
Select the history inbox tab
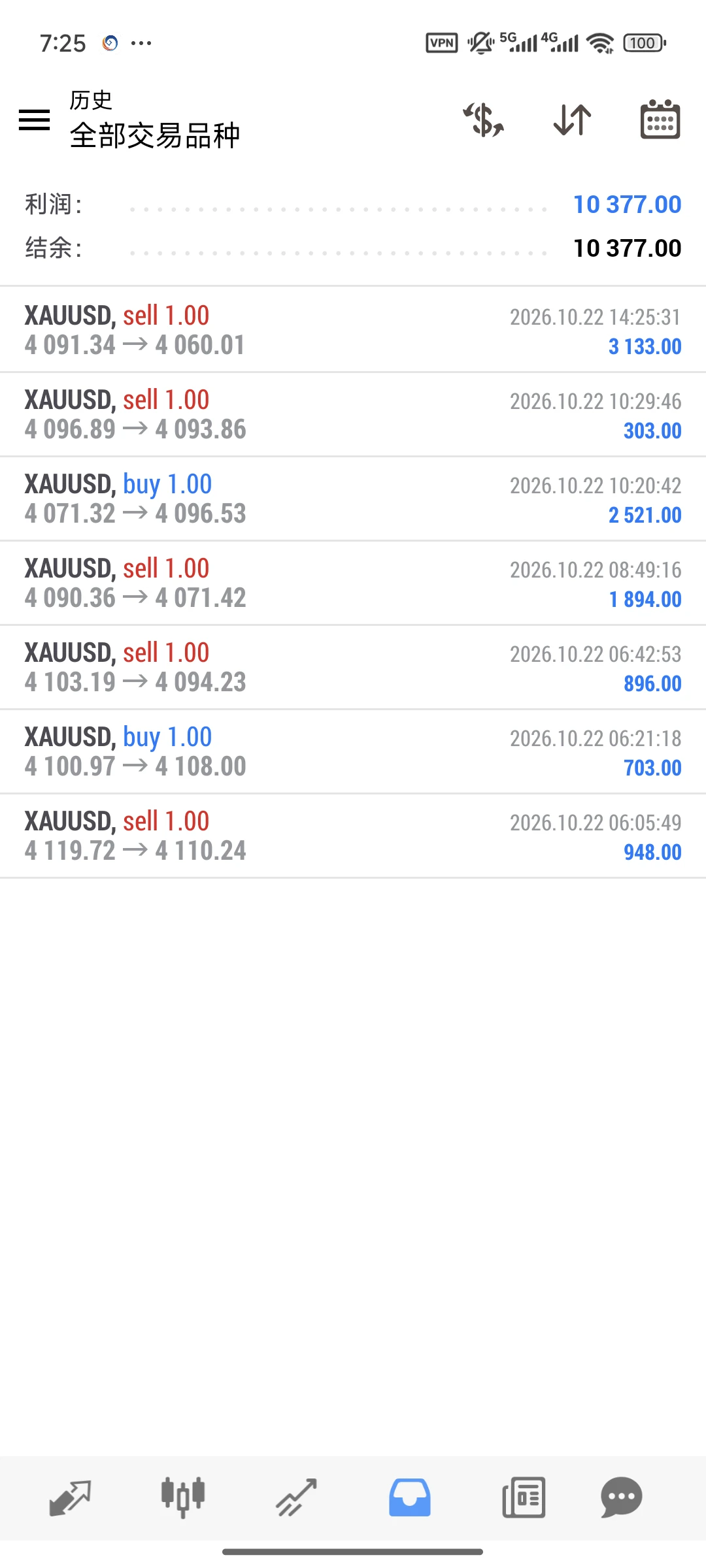(410, 1497)
